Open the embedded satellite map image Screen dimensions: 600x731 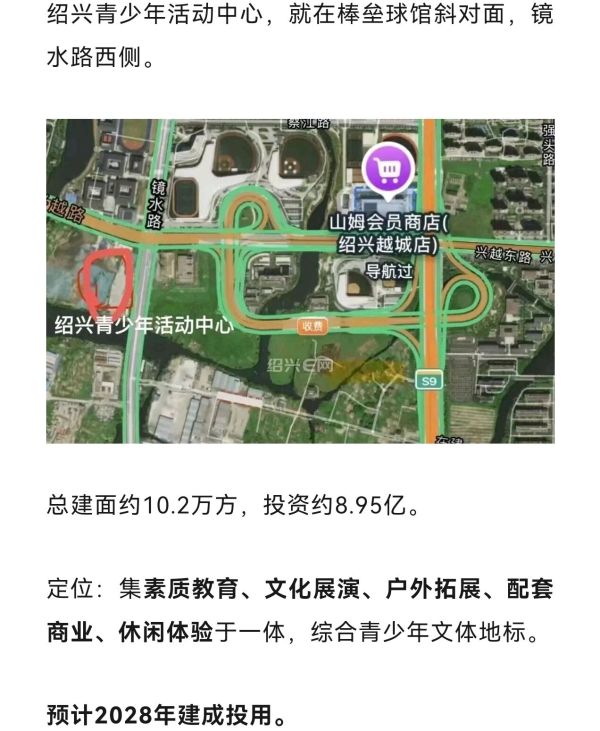300,281
